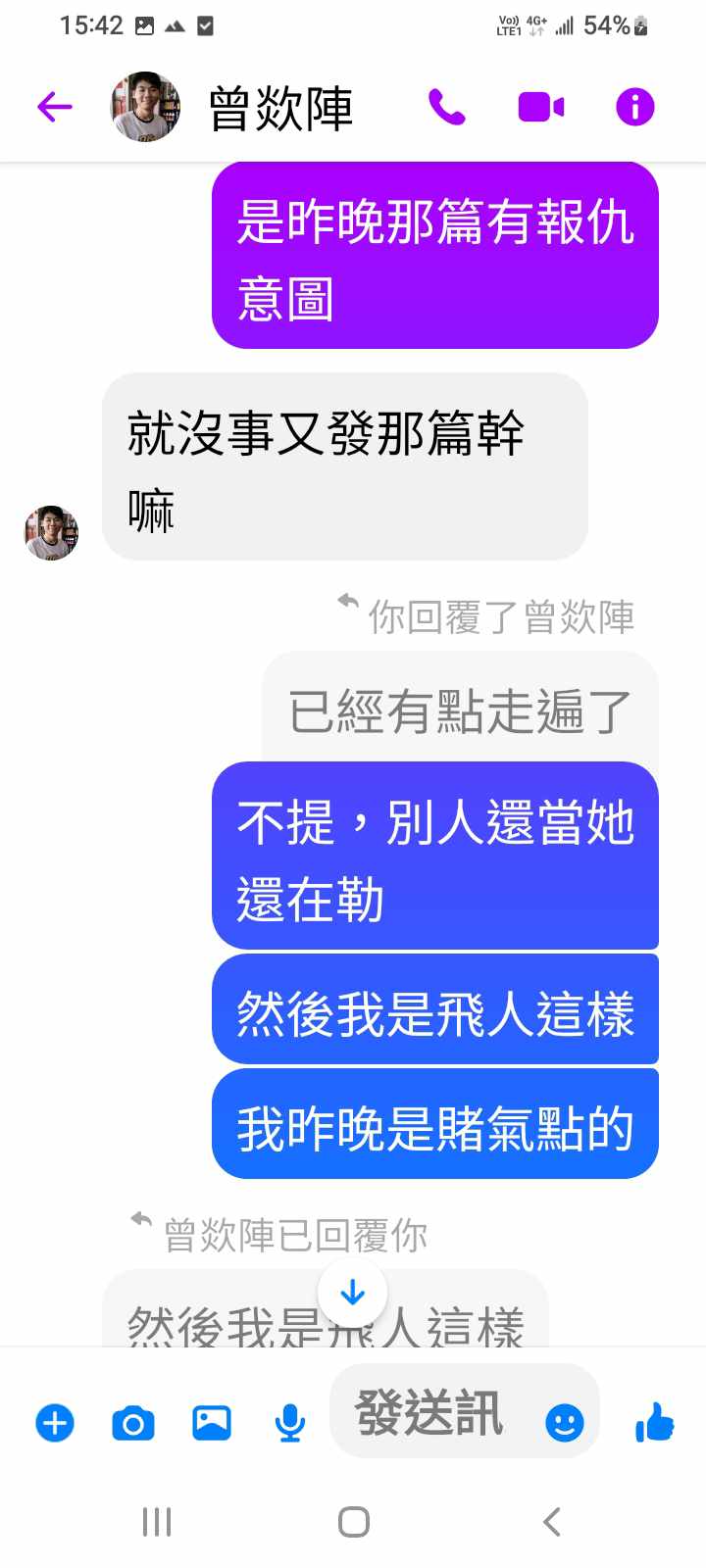
Task: Open more attachment options plus icon
Action: pyautogui.click(x=55, y=1422)
